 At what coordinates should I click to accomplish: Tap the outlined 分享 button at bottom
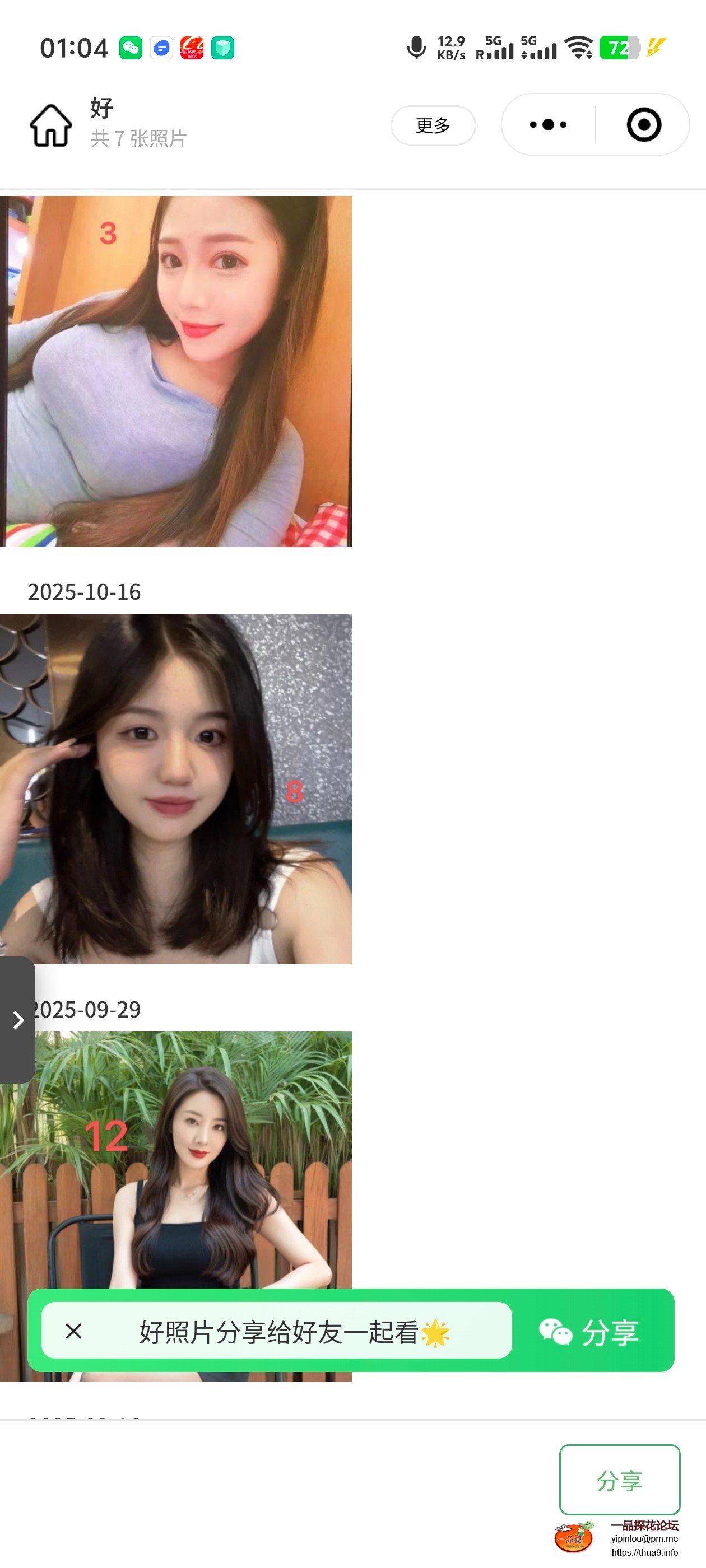619,1480
